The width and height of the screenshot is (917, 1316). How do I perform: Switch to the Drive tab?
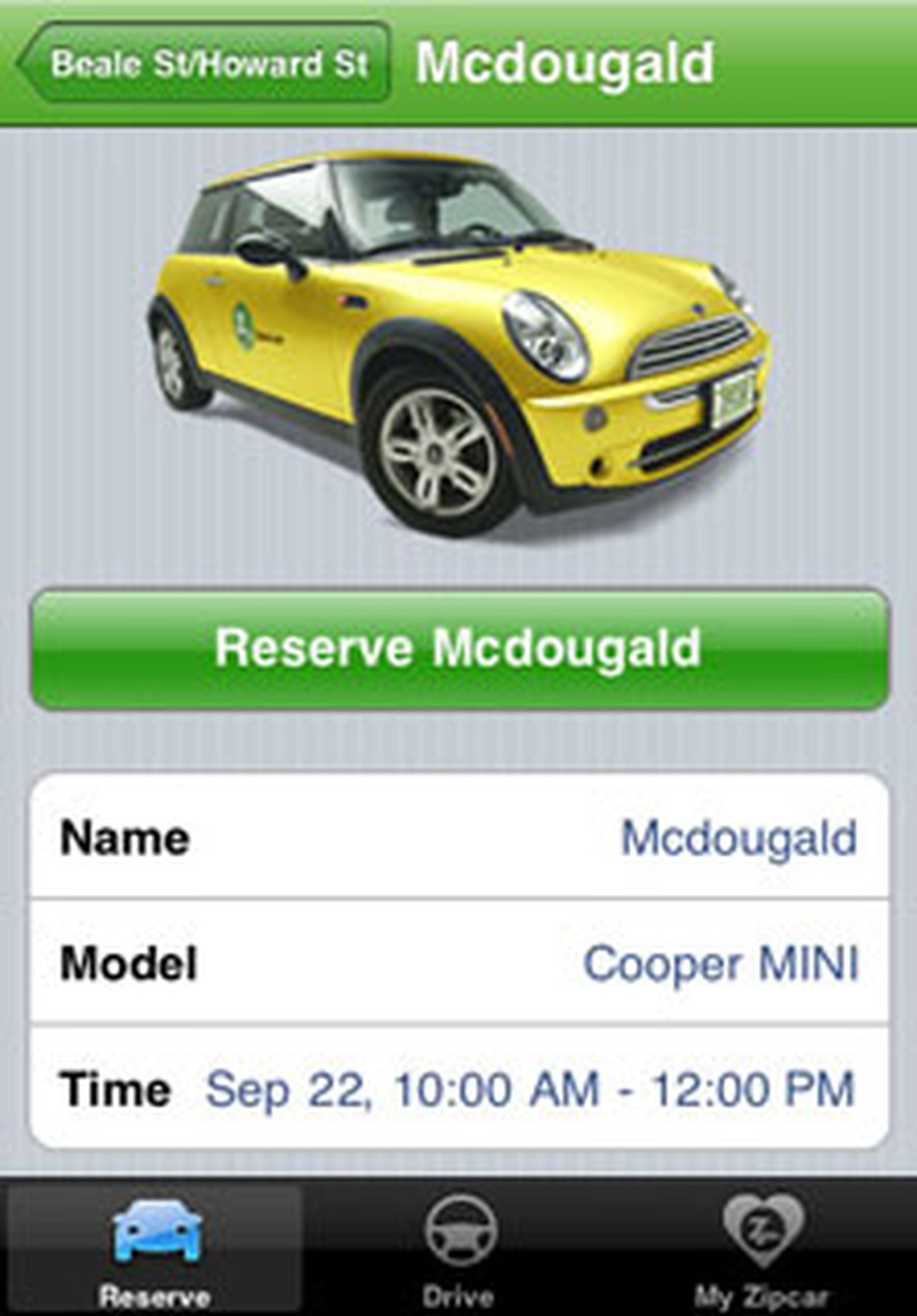[458, 1250]
